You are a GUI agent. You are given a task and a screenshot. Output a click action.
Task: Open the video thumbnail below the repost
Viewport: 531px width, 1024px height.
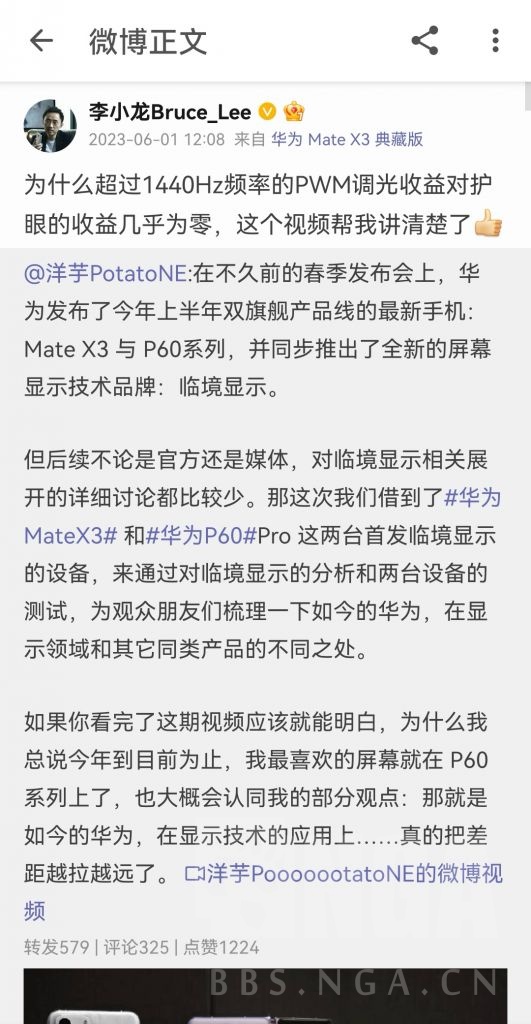[265, 996]
